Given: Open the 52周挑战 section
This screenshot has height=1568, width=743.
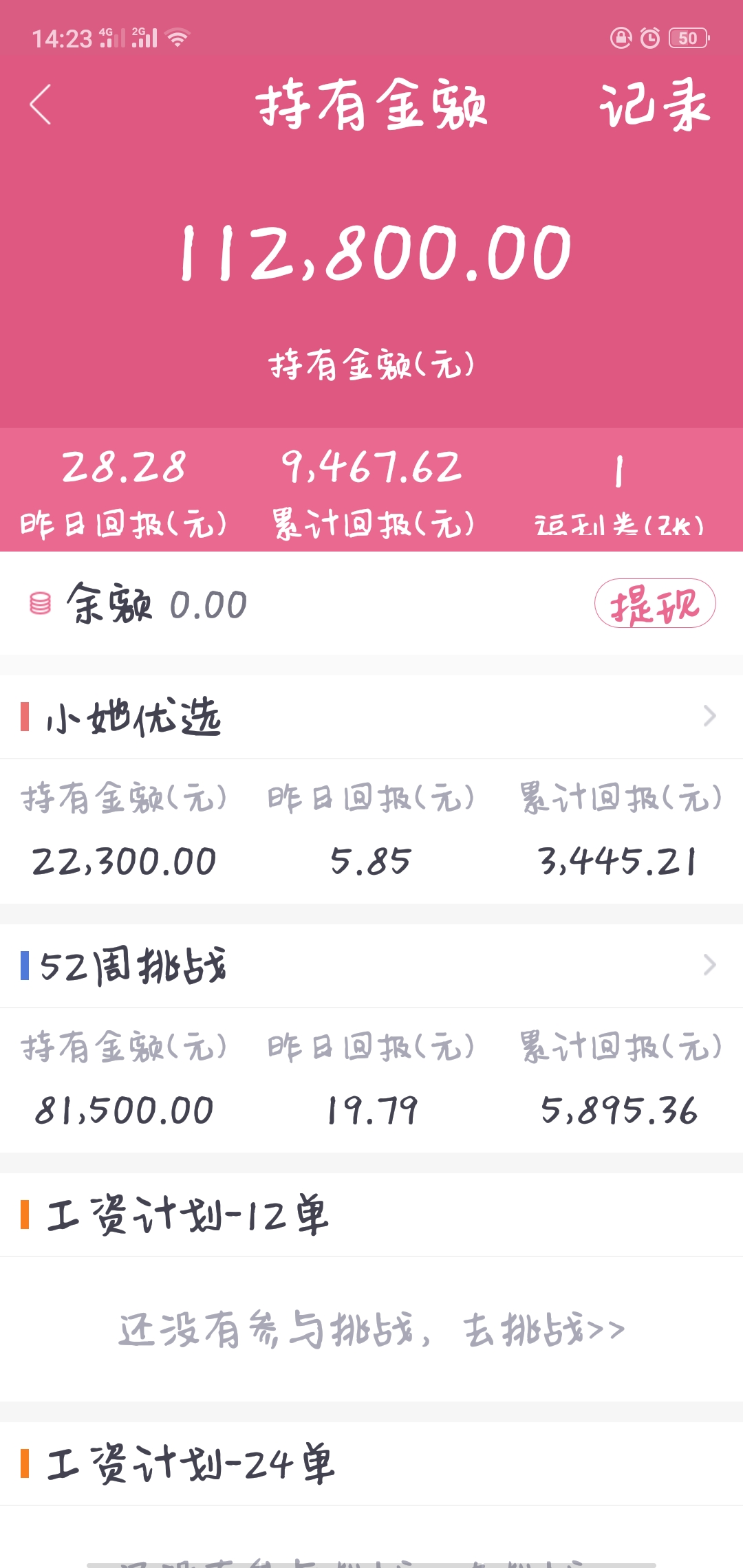Looking at the screenshot, I should [x=371, y=966].
